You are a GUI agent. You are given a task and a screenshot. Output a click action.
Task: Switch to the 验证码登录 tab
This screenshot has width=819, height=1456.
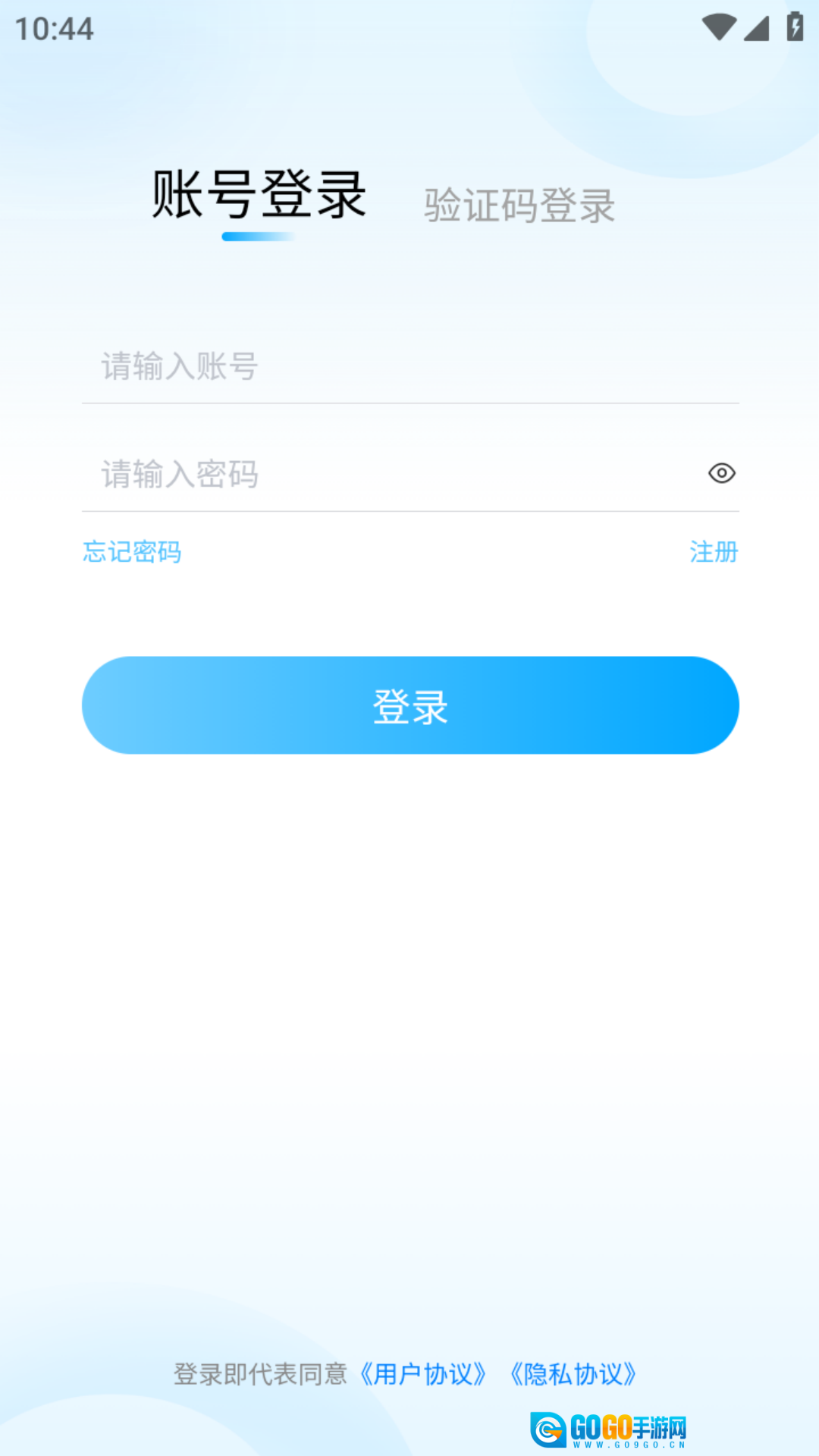click(x=519, y=206)
